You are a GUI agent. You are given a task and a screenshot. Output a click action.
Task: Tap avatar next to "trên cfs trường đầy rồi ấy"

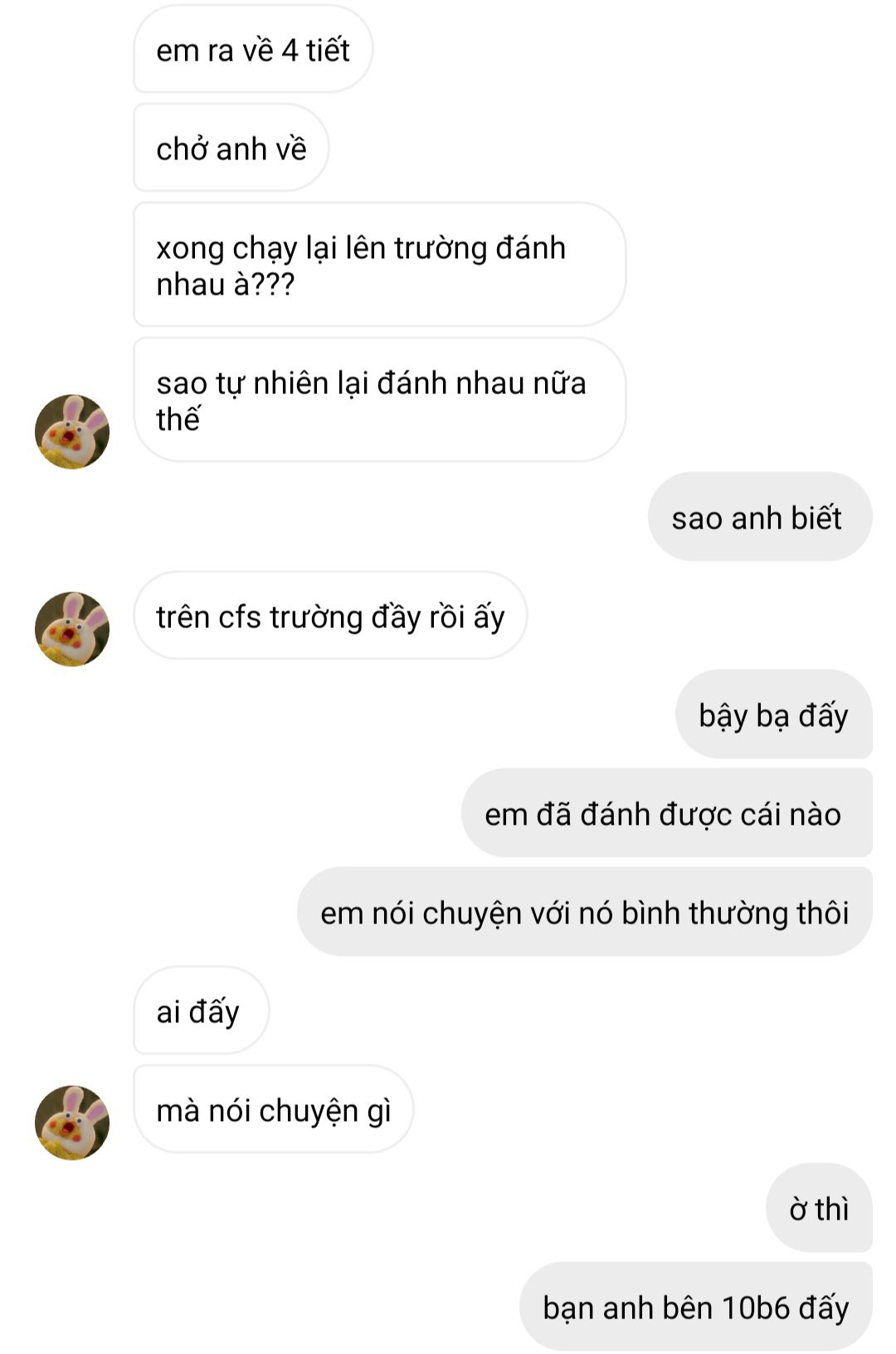pos(72,629)
